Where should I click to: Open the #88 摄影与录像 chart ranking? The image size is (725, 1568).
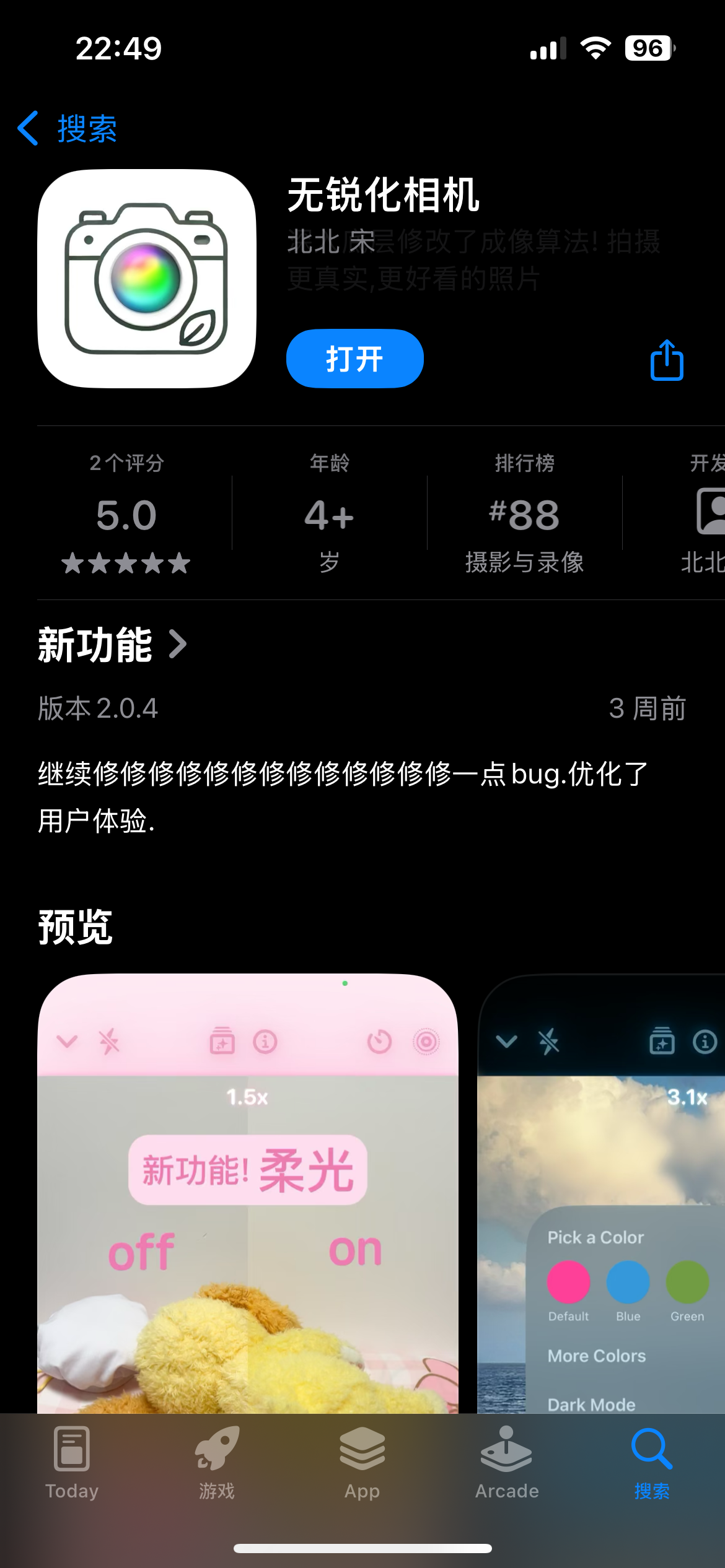tap(524, 514)
